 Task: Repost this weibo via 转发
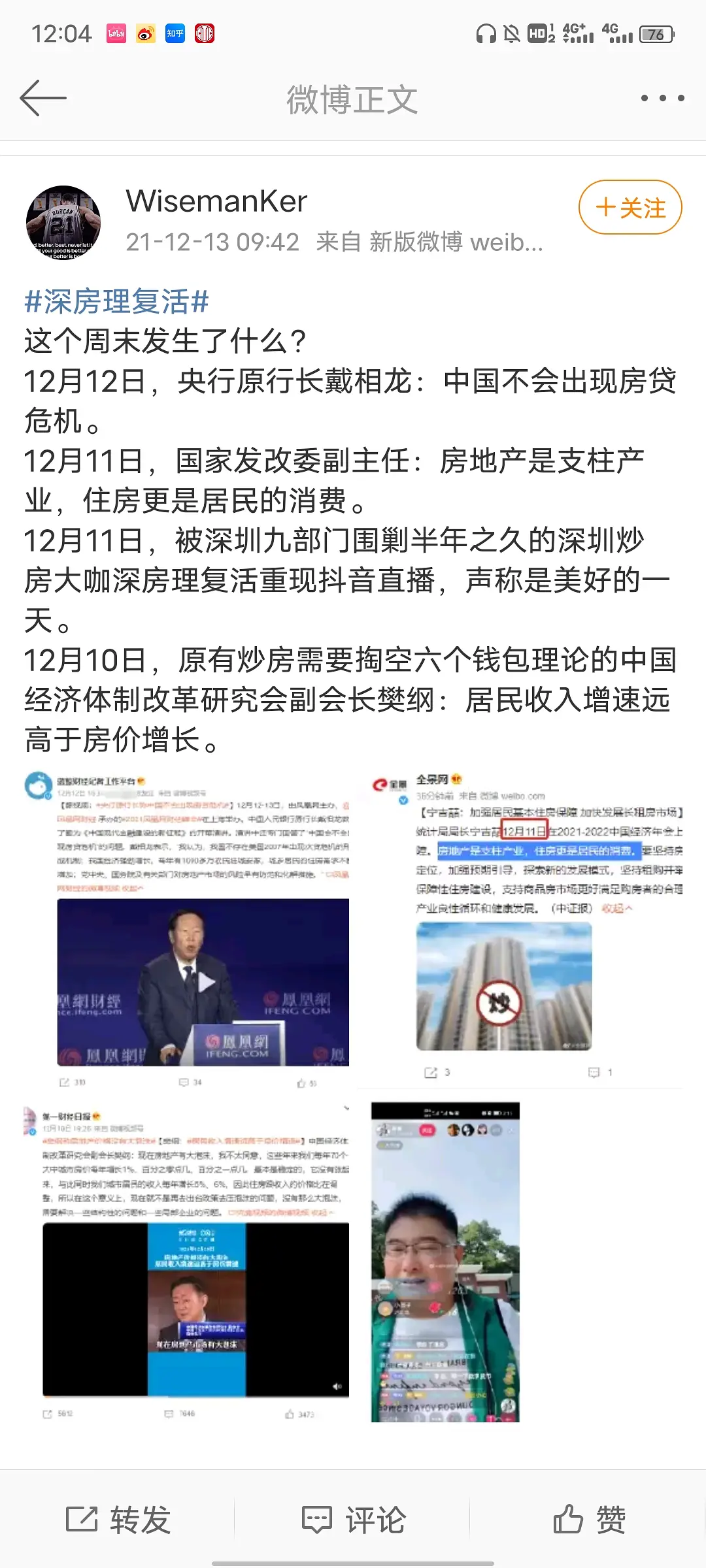[x=118, y=1520]
